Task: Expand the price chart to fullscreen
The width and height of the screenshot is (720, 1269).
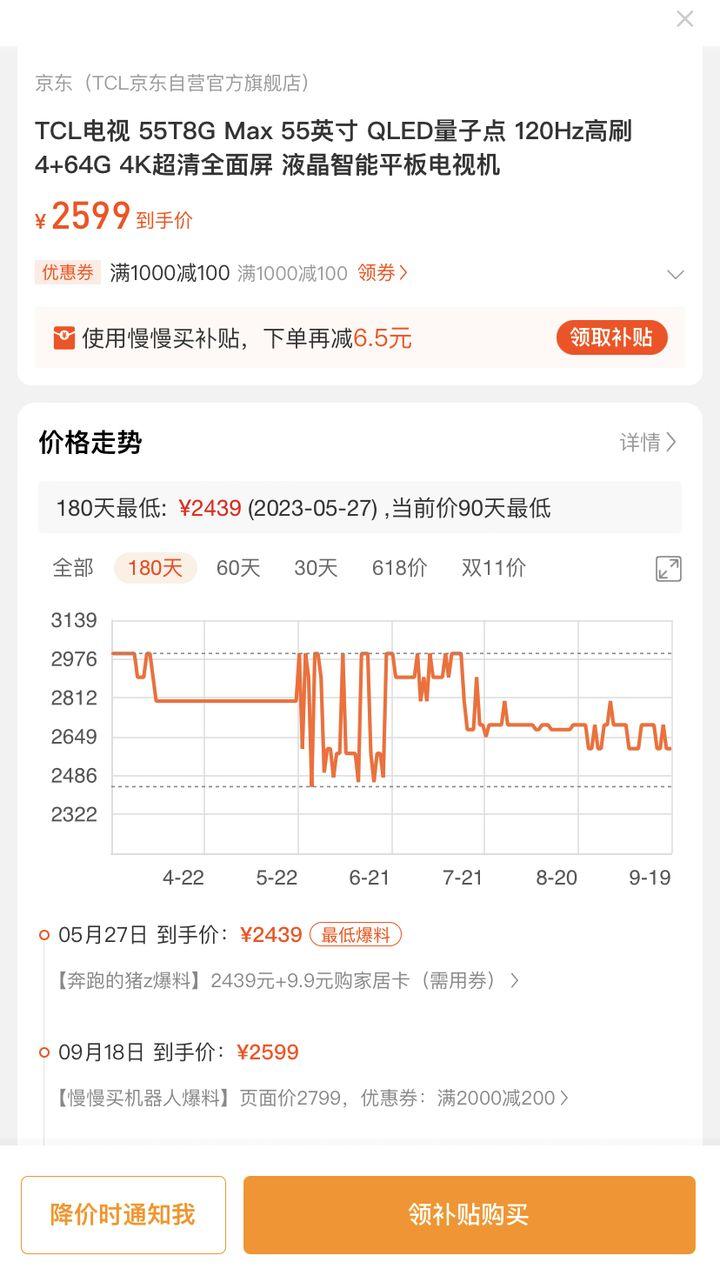Action: 668,568
